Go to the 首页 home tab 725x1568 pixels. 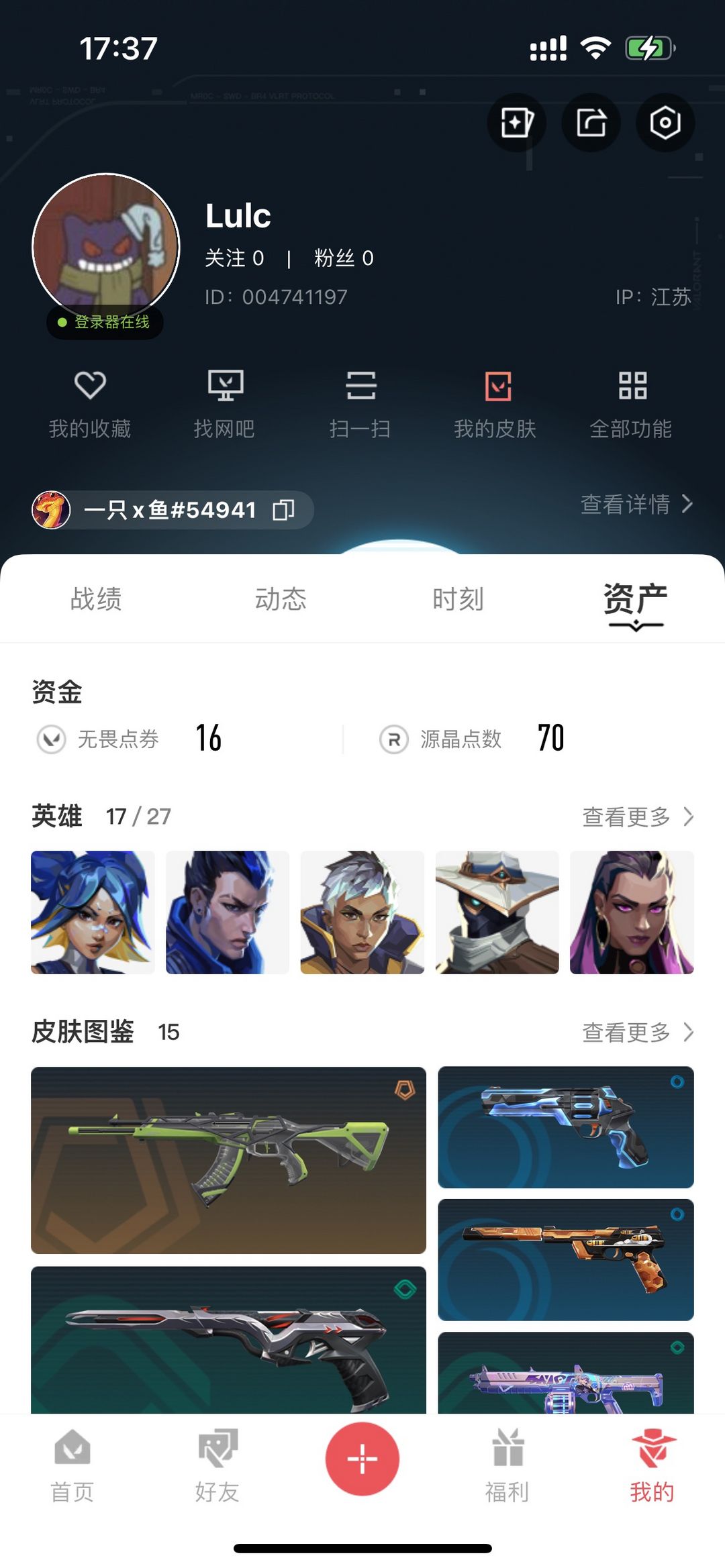click(x=72, y=1465)
